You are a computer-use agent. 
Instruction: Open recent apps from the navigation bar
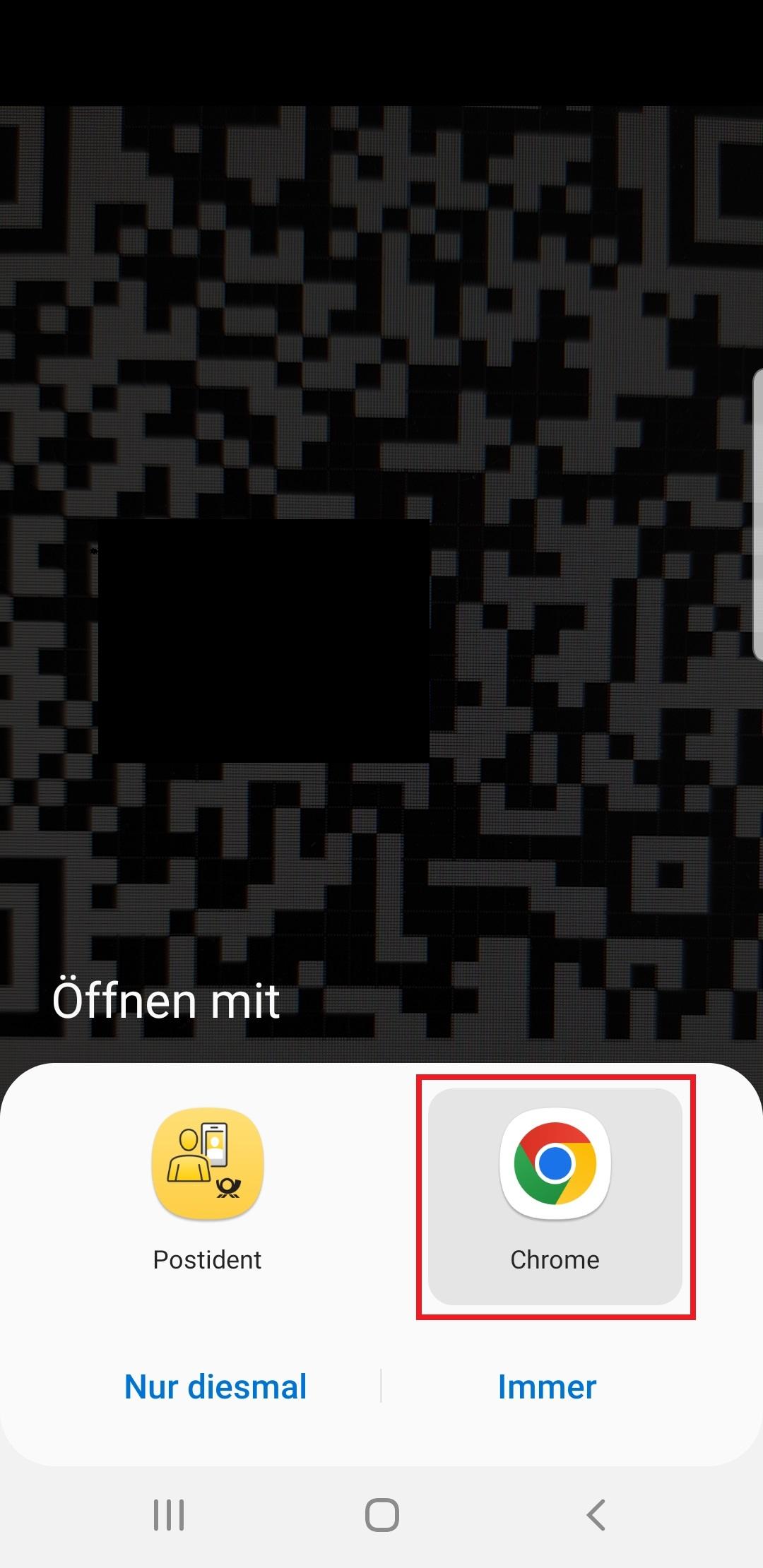pyautogui.click(x=169, y=1514)
